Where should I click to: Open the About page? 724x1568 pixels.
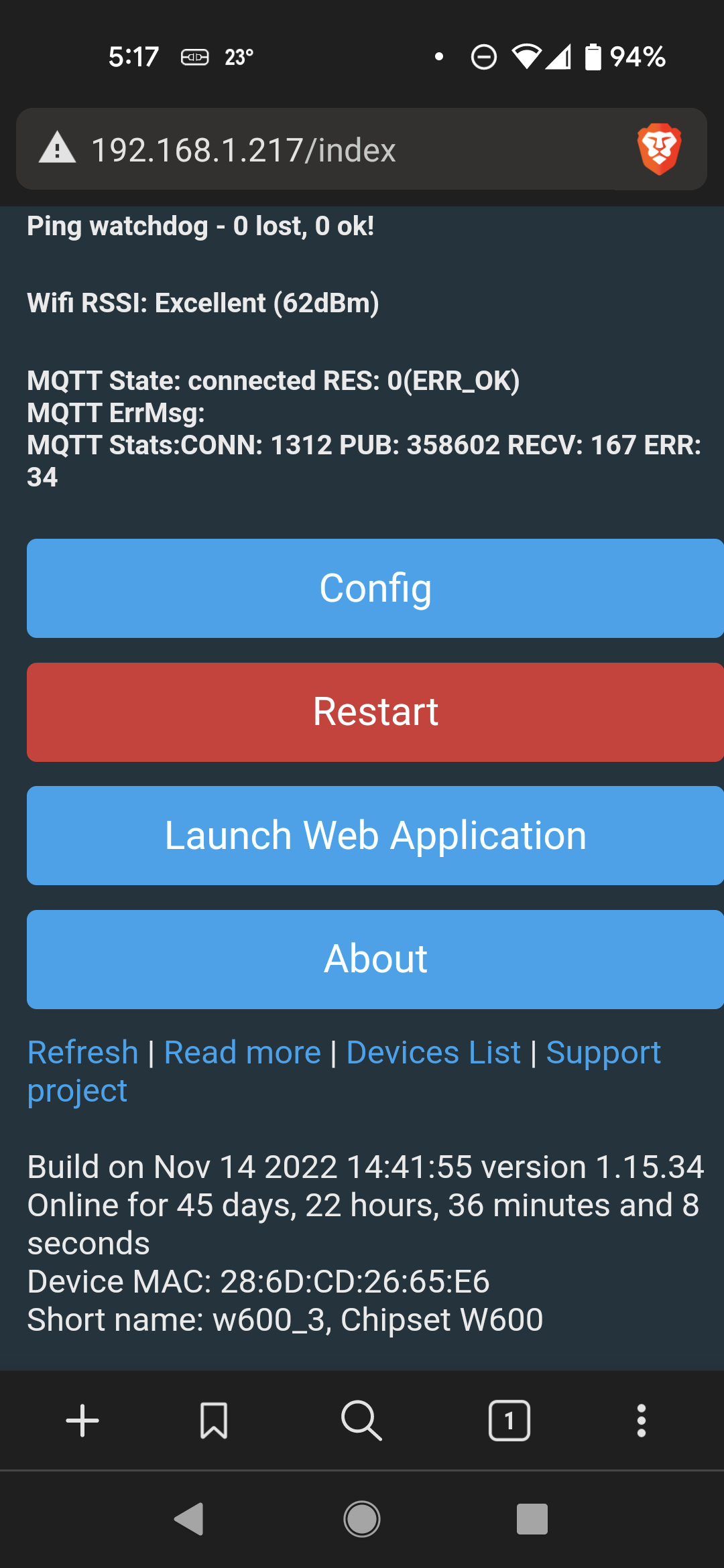point(375,960)
